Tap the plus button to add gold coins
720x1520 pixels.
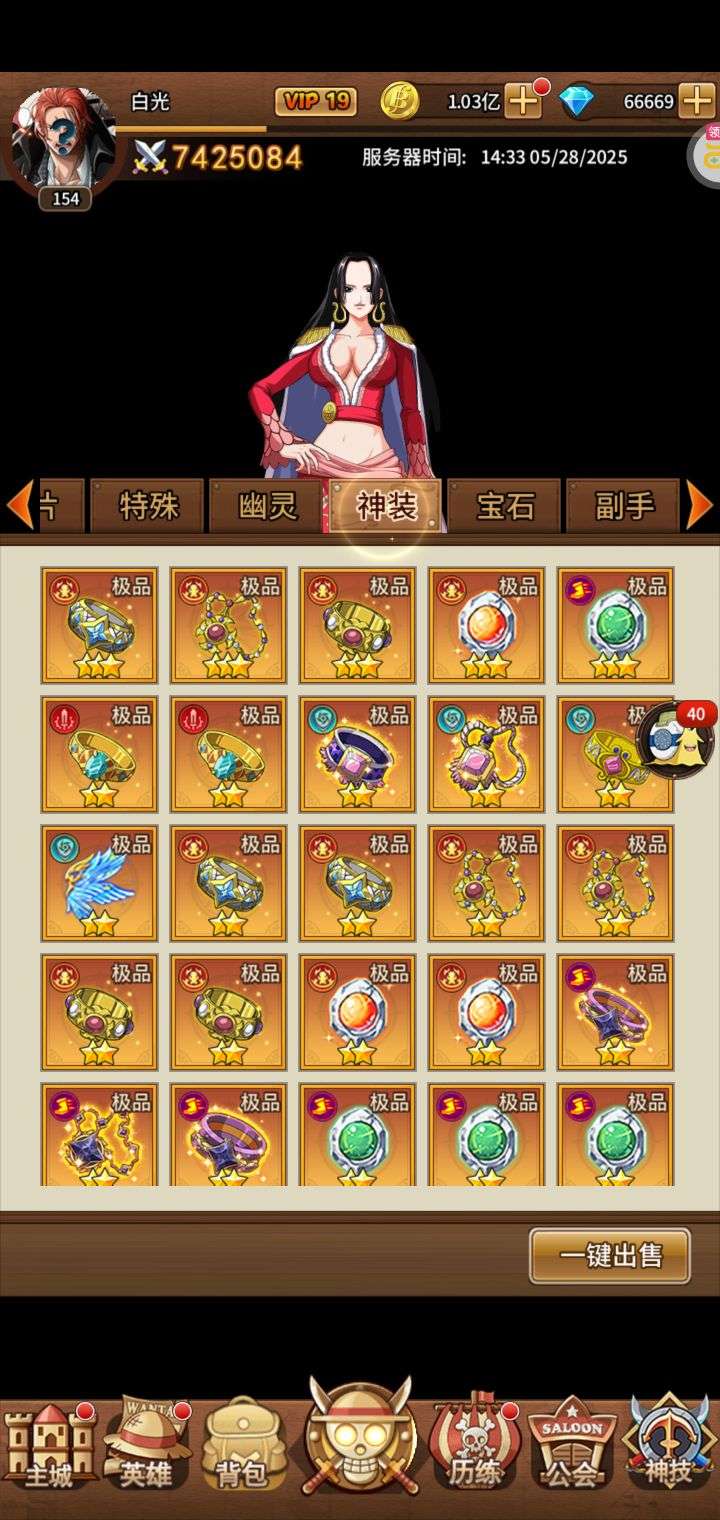pyautogui.click(x=523, y=100)
